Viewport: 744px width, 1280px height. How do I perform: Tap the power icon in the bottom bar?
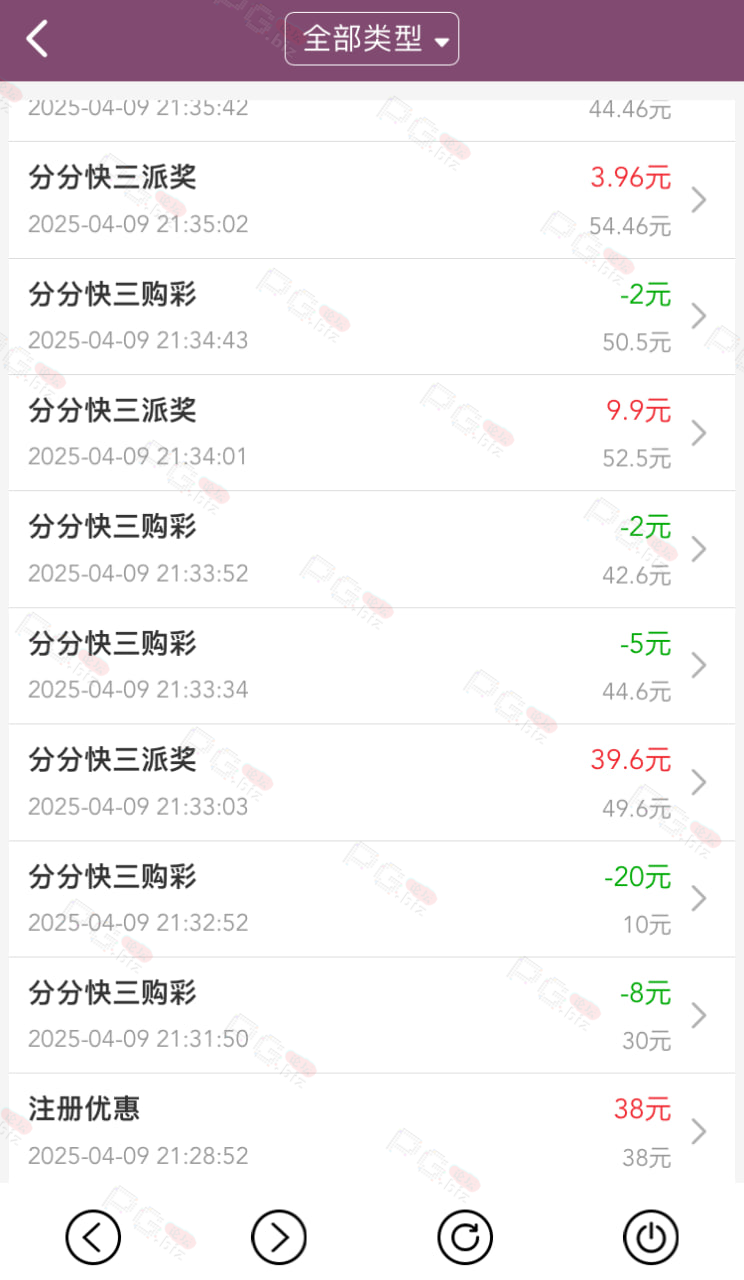pos(651,1238)
